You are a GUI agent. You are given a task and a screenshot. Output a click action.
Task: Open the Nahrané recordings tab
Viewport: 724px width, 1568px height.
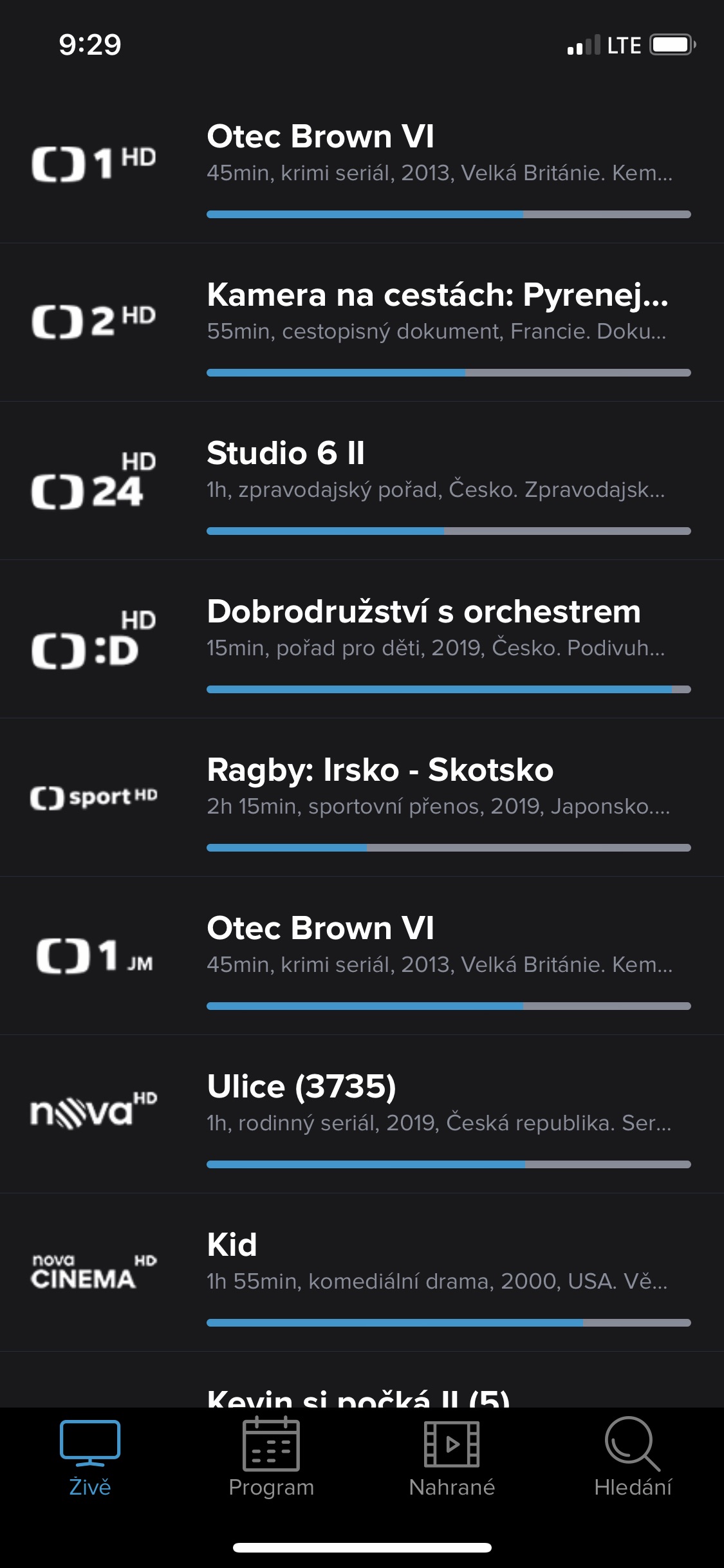(452, 1458)
